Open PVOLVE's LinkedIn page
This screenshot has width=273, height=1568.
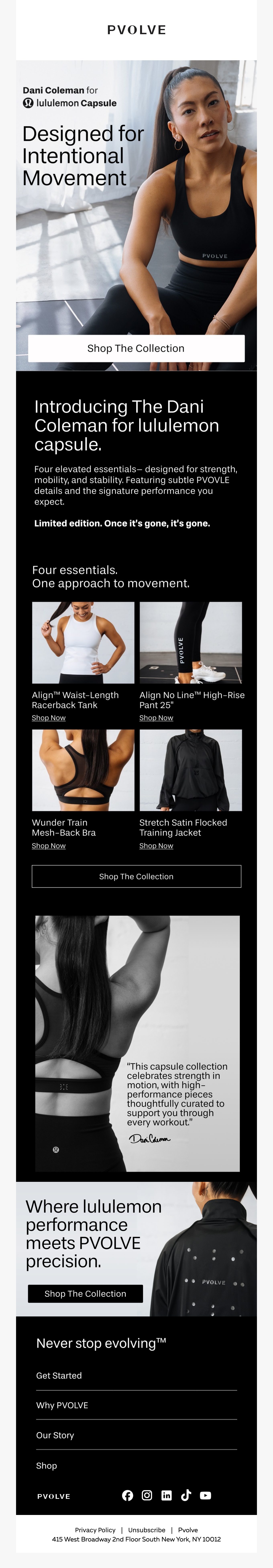click(167, 1495)
